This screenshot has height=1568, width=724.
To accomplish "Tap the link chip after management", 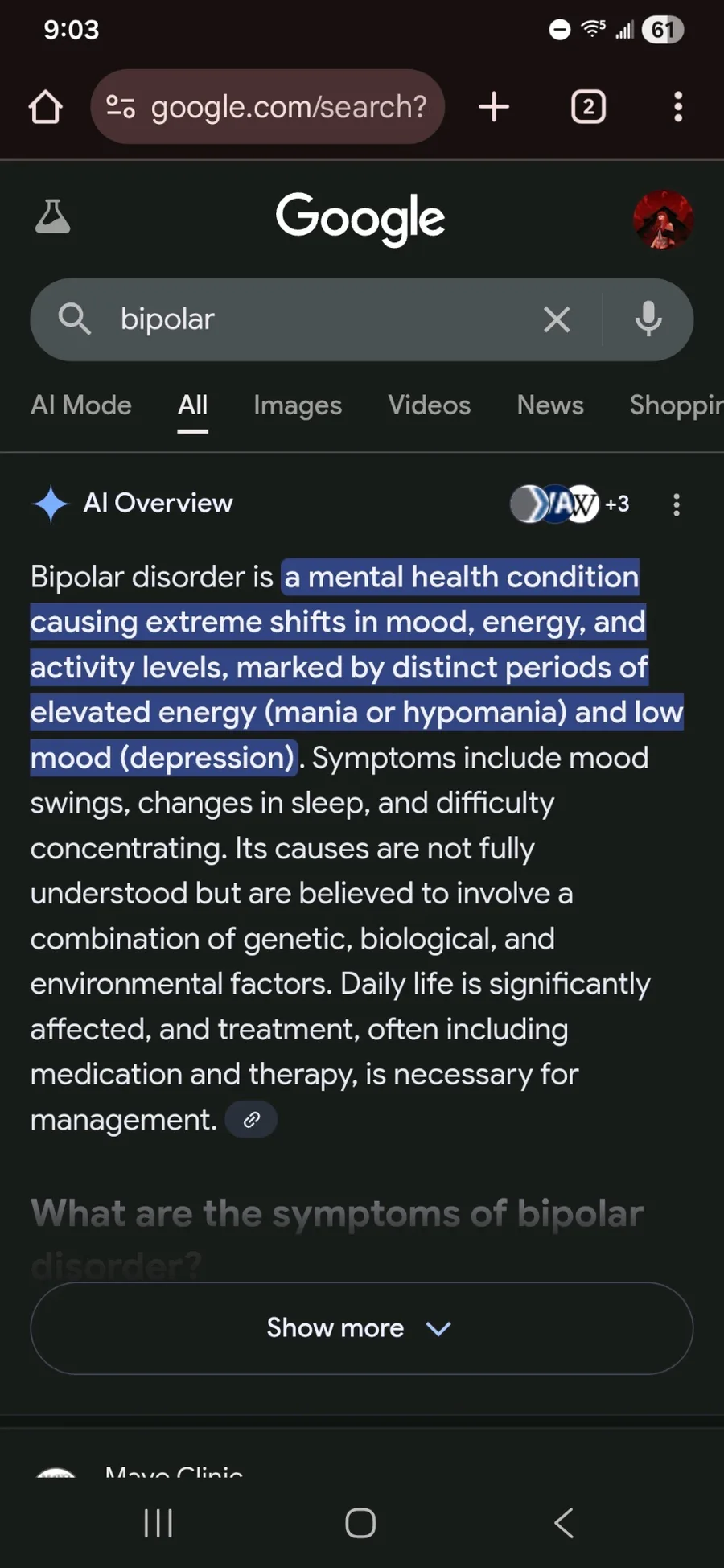I will pos(251,1120).
